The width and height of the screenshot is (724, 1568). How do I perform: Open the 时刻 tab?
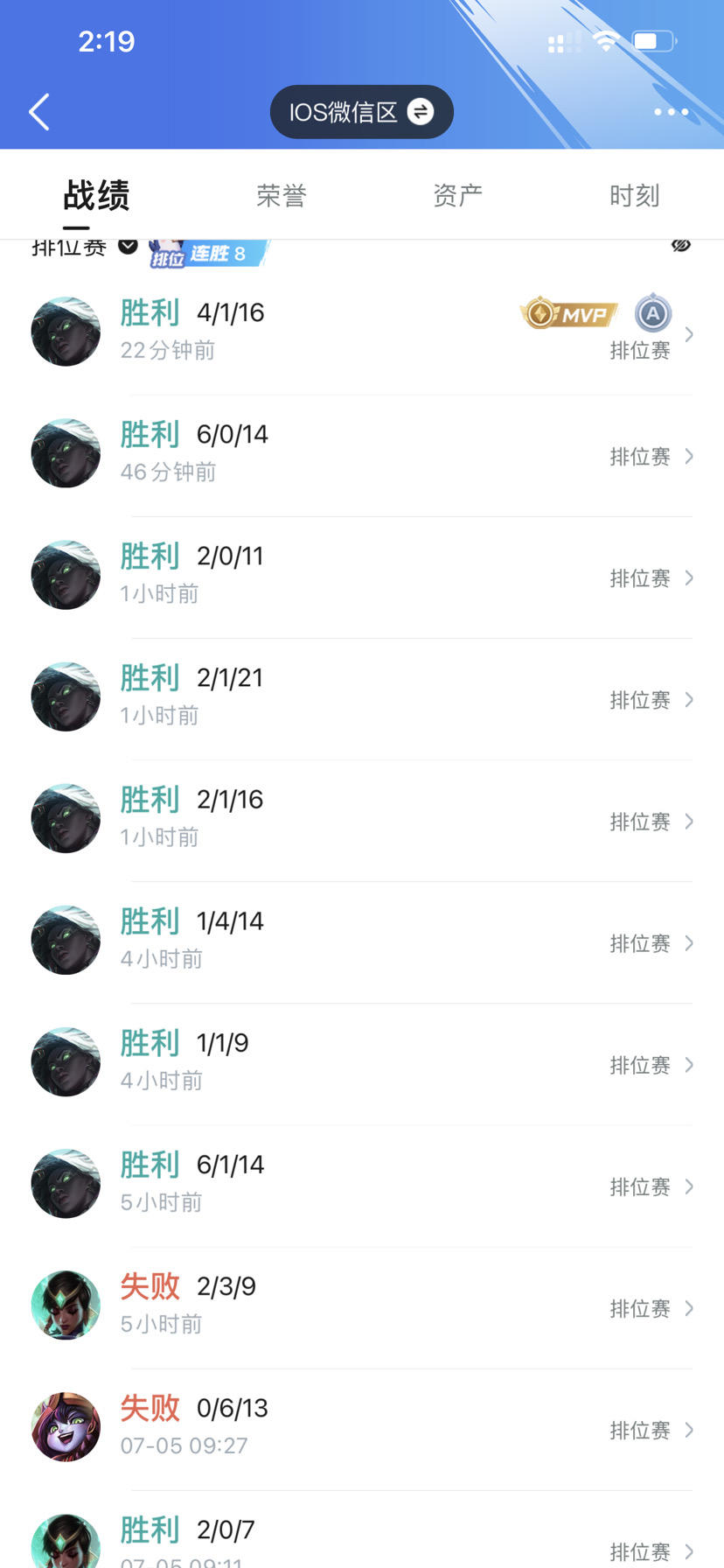tap(634, 195)
